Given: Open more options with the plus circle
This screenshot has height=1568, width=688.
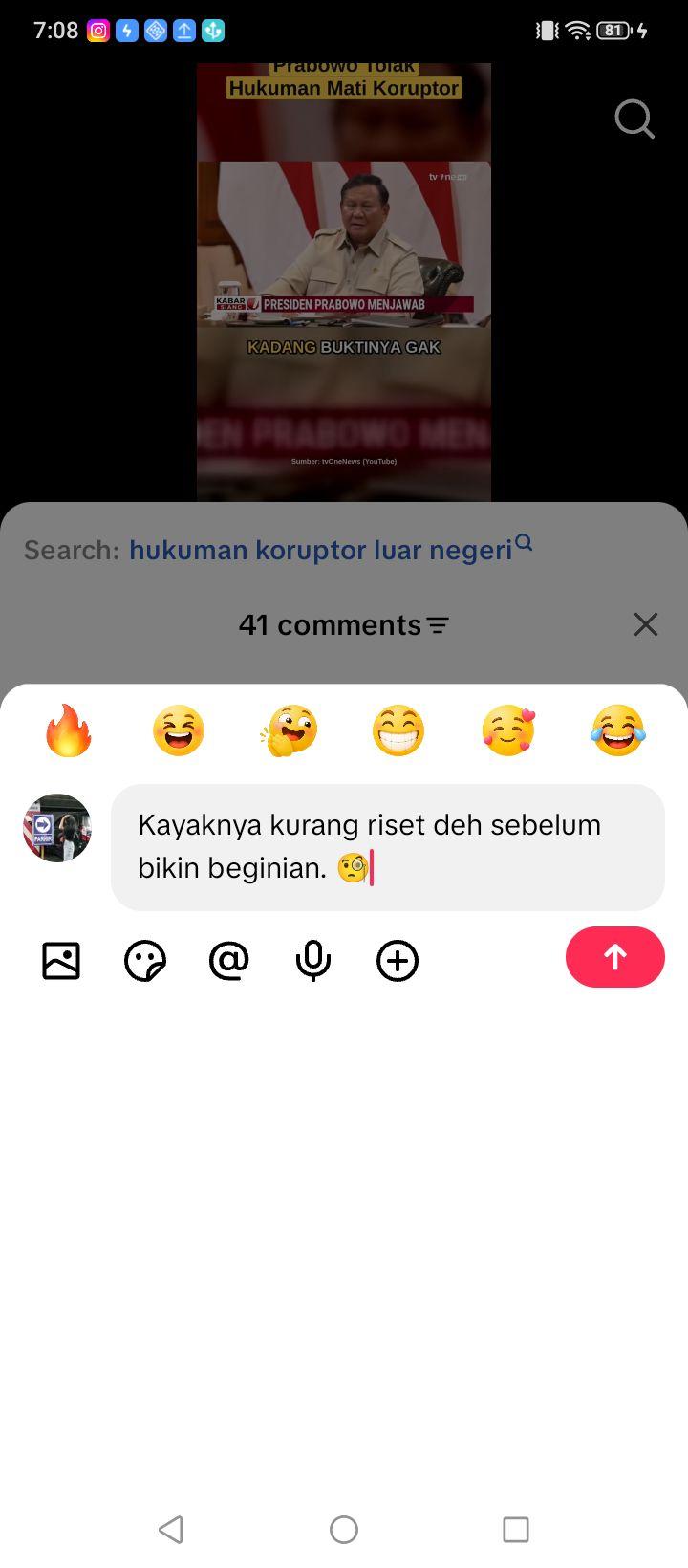Looking at the screenshot, I should (398, 961).
